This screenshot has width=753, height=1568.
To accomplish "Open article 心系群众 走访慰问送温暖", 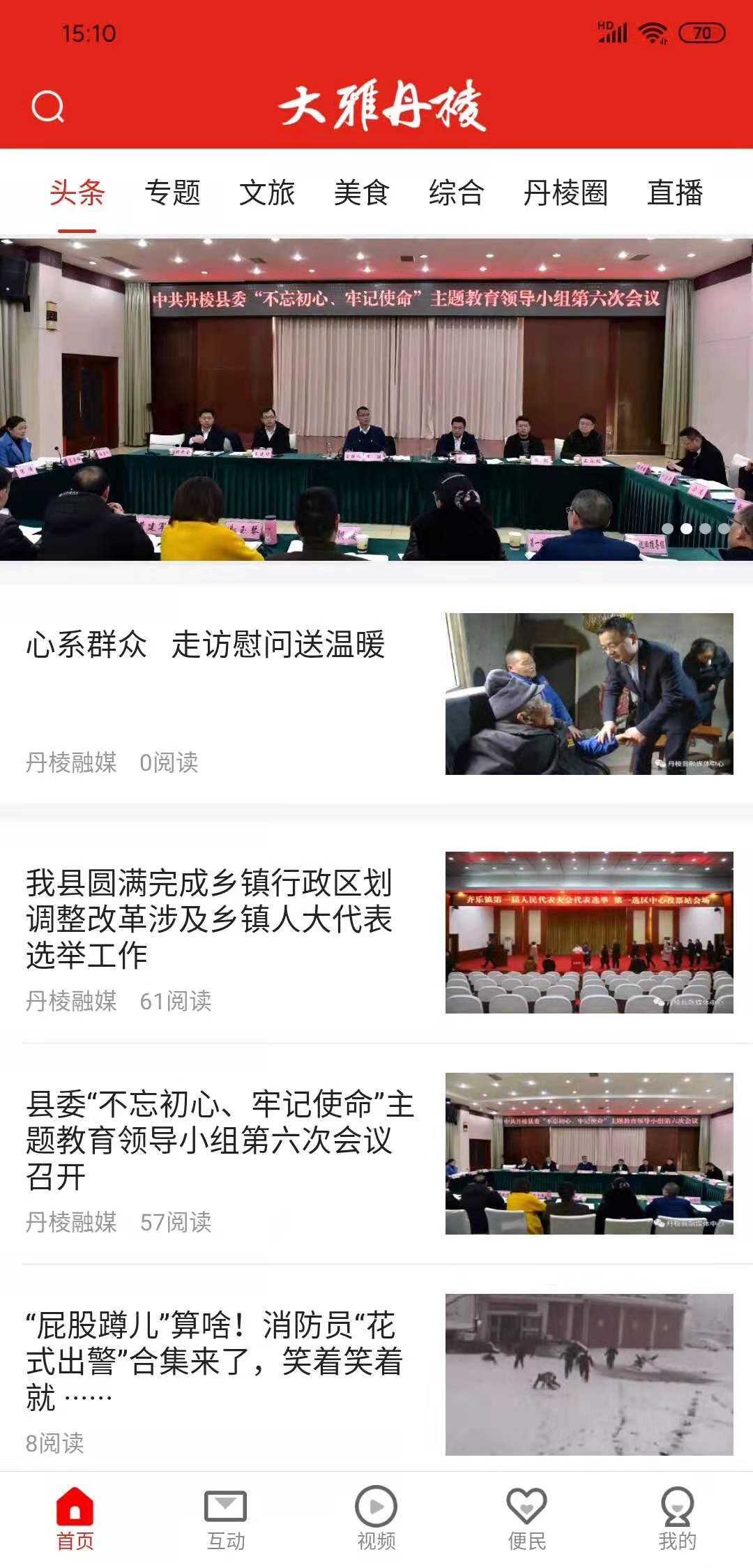I will pos(206,644).
